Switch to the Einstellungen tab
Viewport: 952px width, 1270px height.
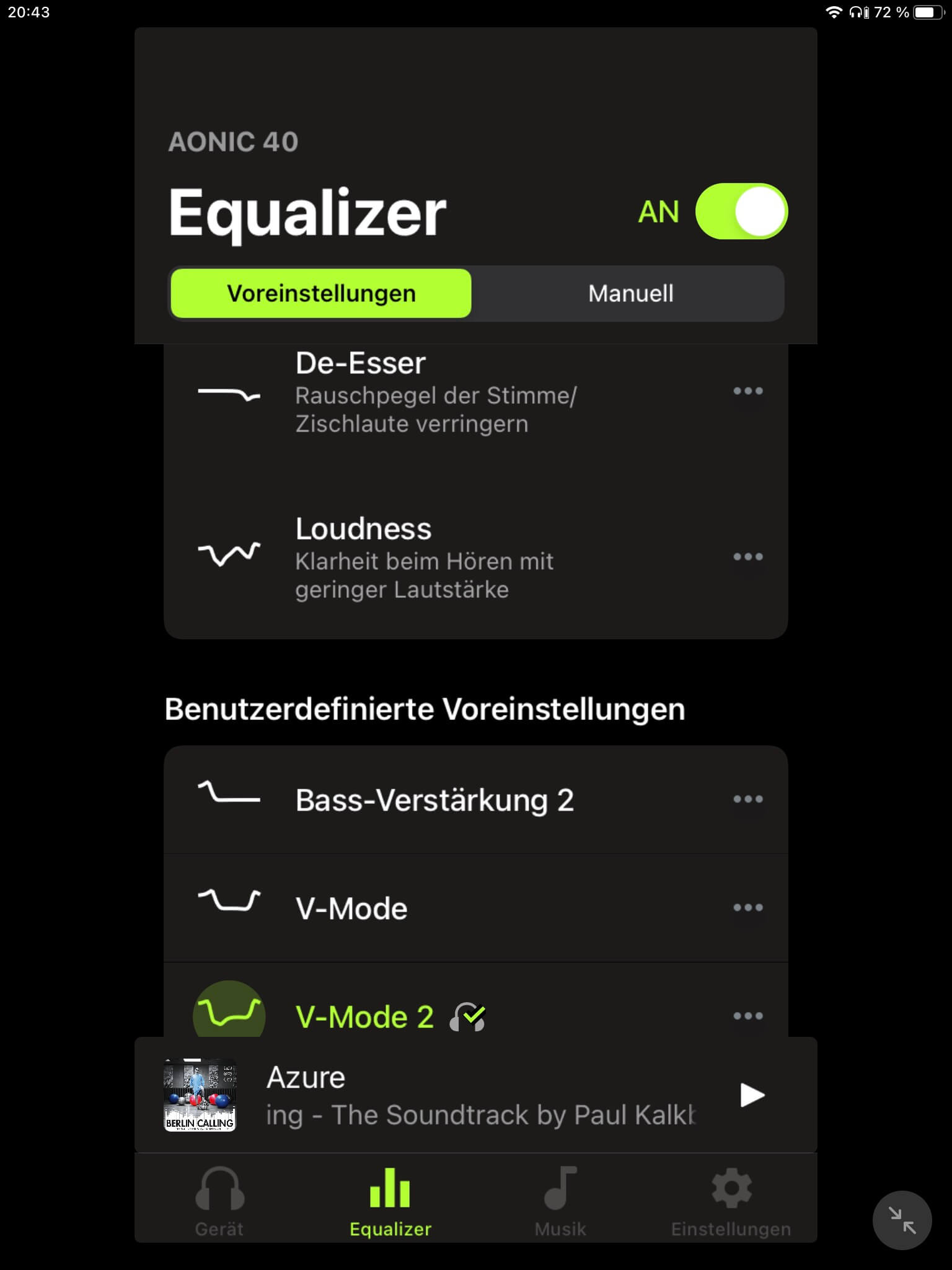coord(731,1201)
